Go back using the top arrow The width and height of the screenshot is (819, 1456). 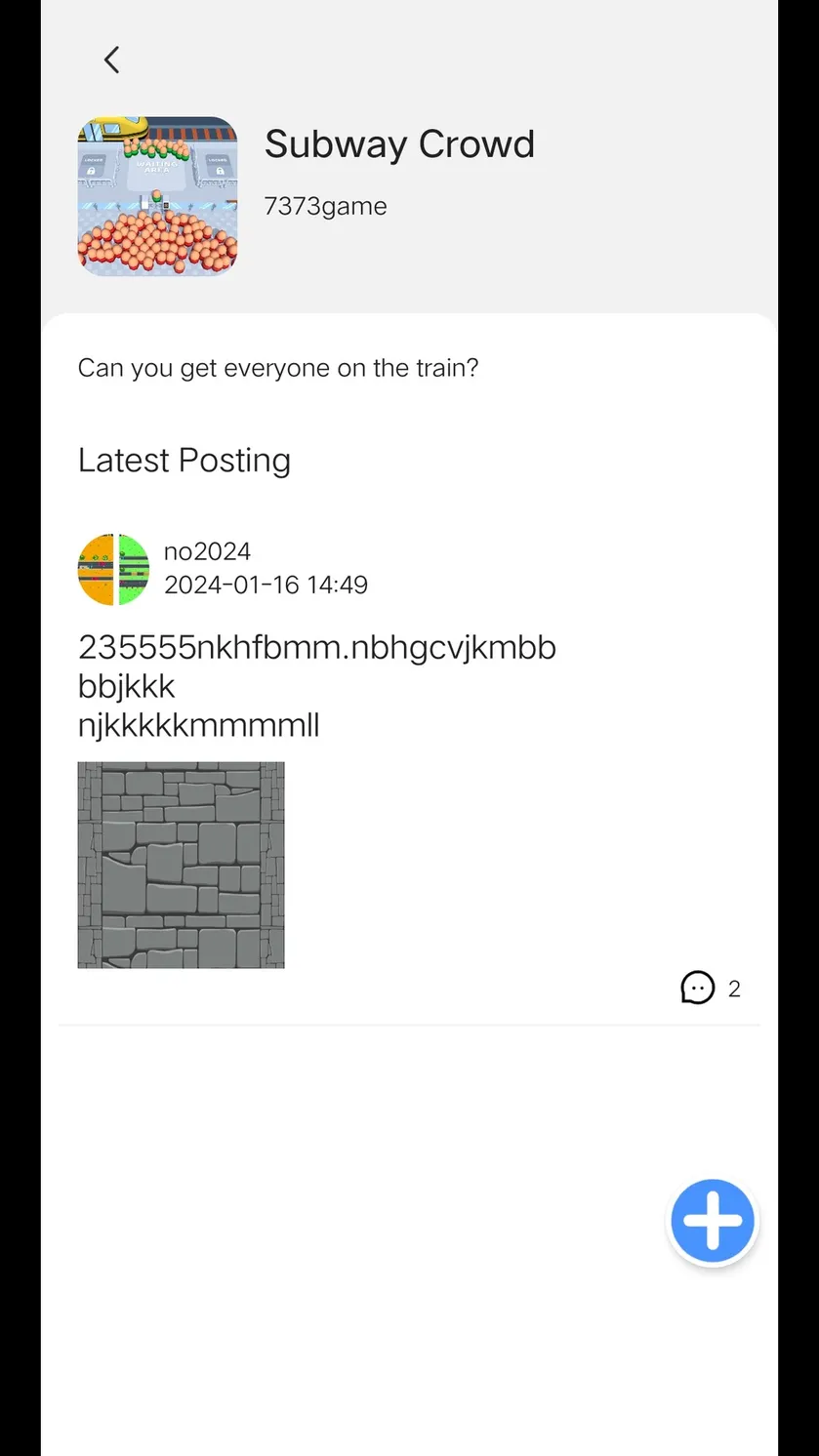click(x=112, y=60)
